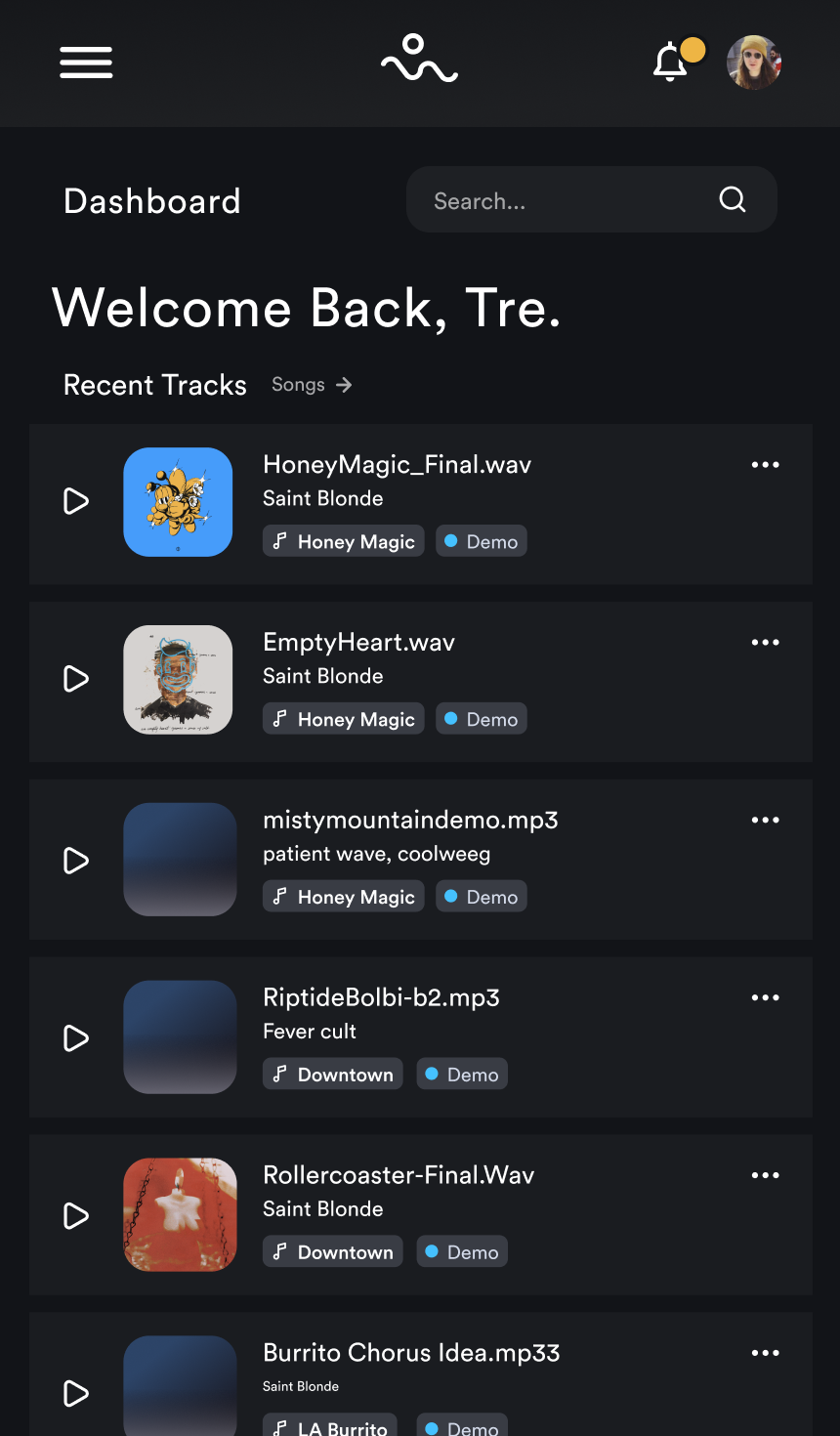Open the HoneyMagic_Final.wav cover art

(178, 502)
